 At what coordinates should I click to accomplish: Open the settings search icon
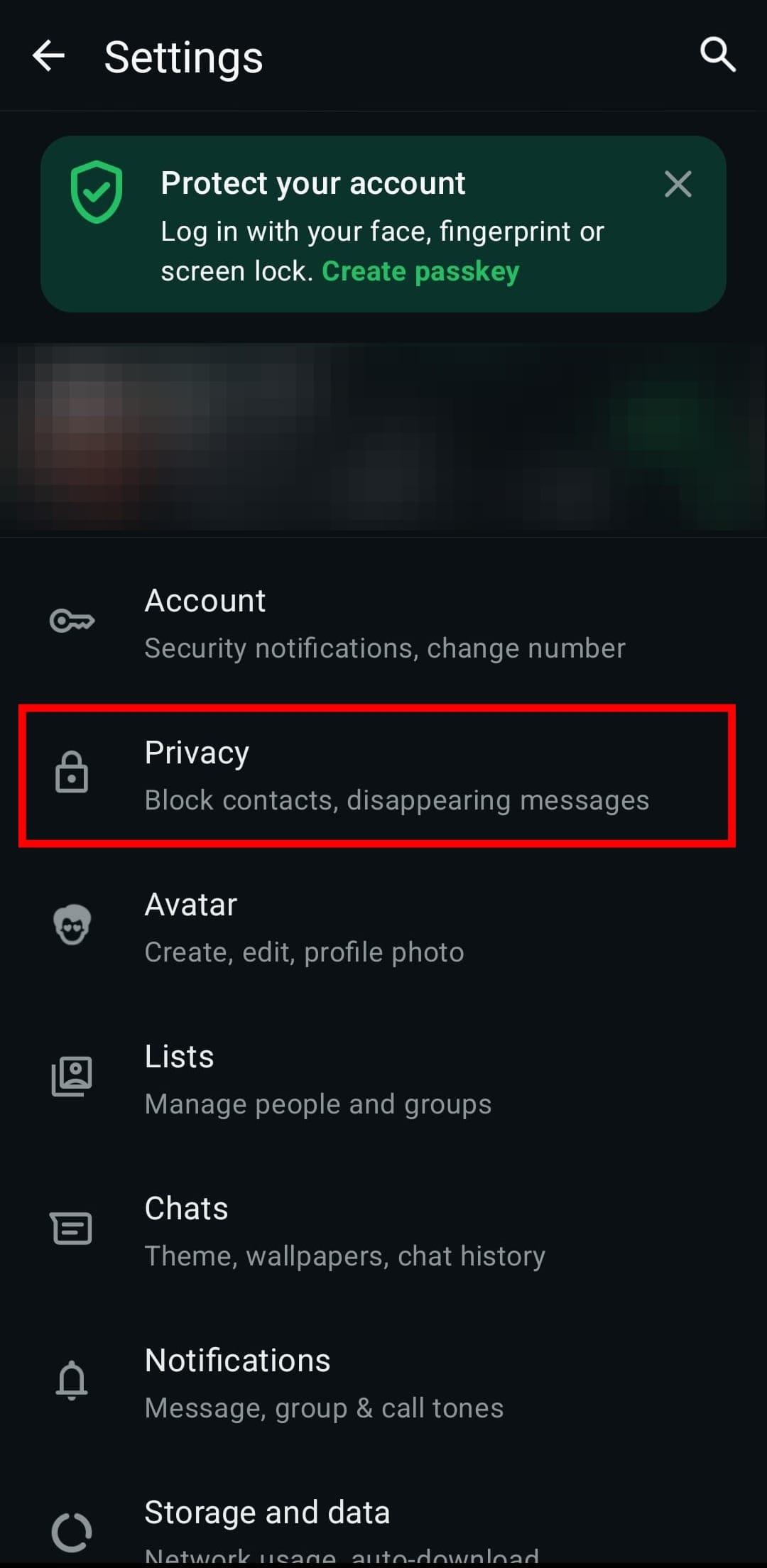[717, 55]
